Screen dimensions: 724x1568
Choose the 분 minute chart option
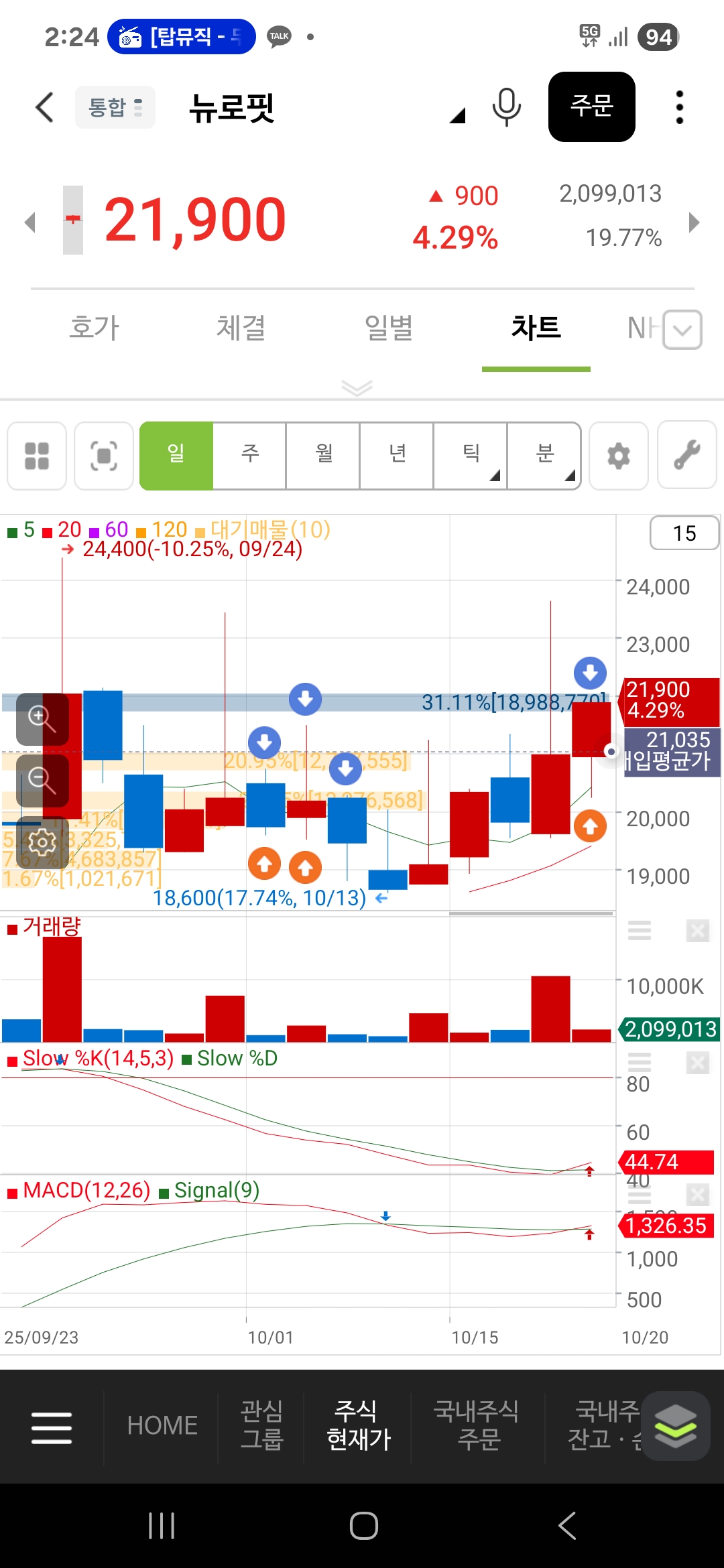point(544,456)
